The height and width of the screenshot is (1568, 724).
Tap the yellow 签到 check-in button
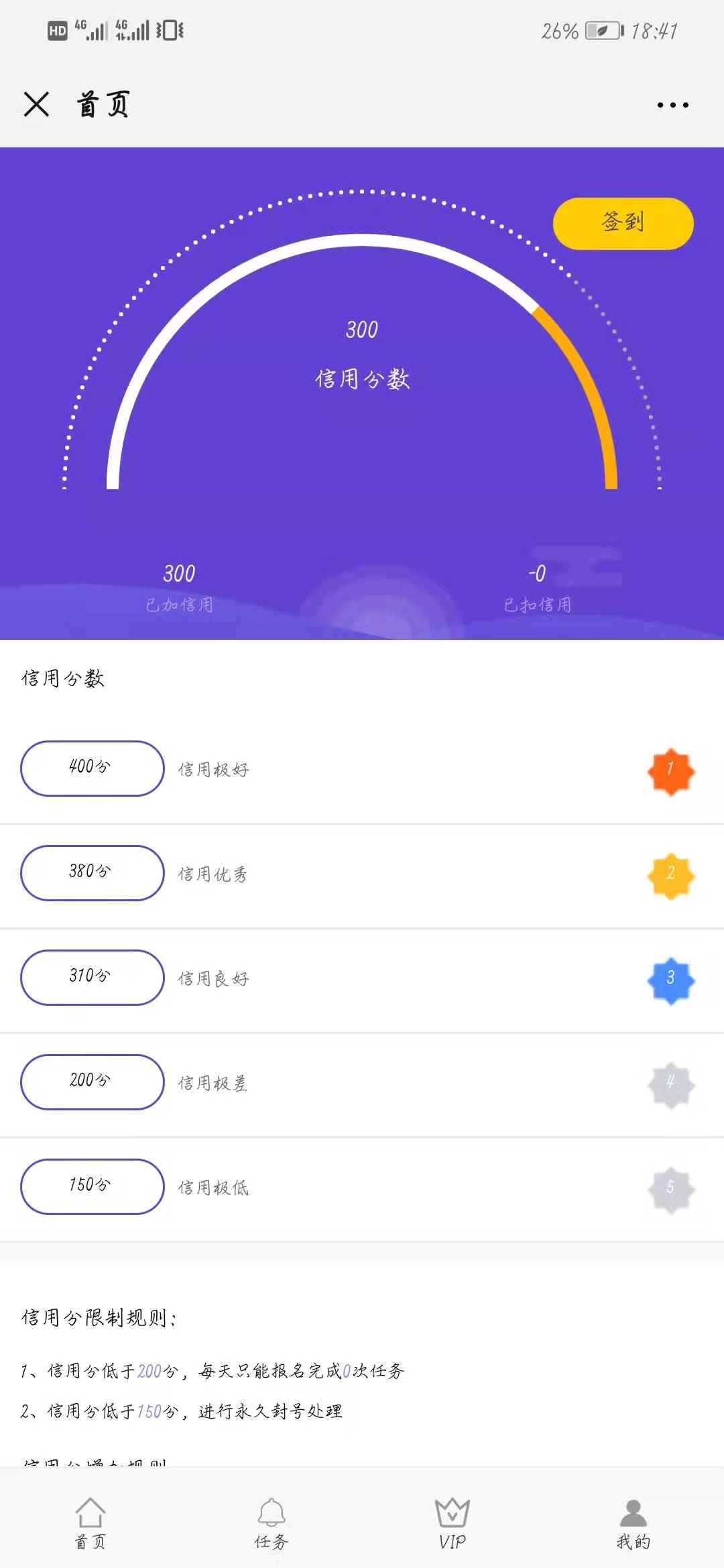pos(623,223)
